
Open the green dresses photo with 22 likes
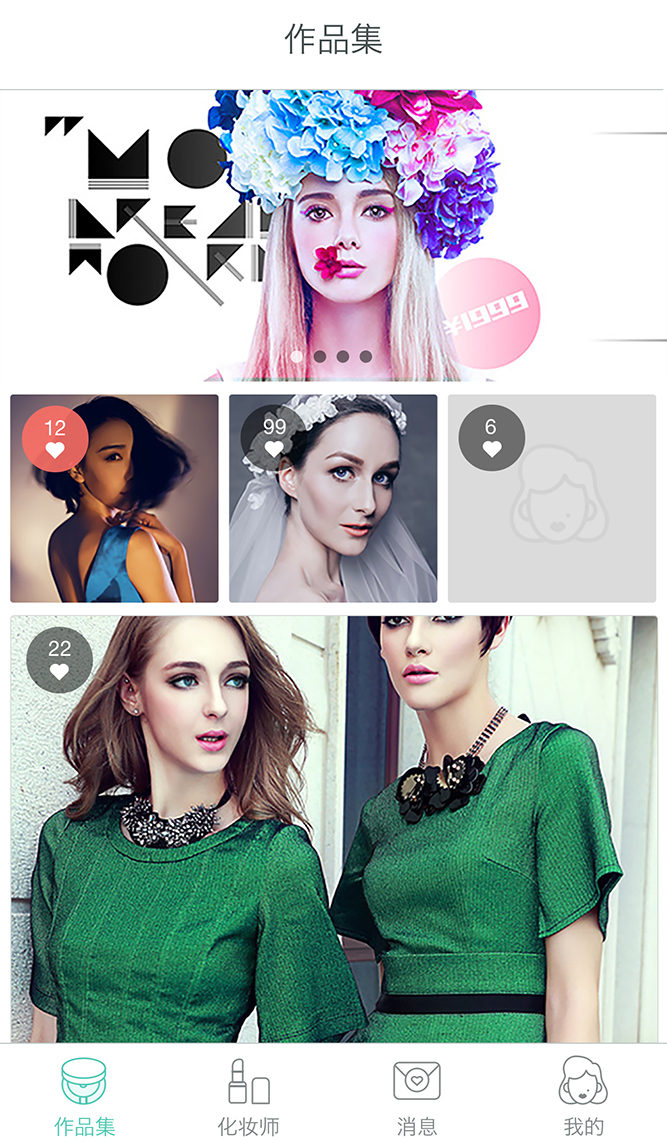[334, 829]
